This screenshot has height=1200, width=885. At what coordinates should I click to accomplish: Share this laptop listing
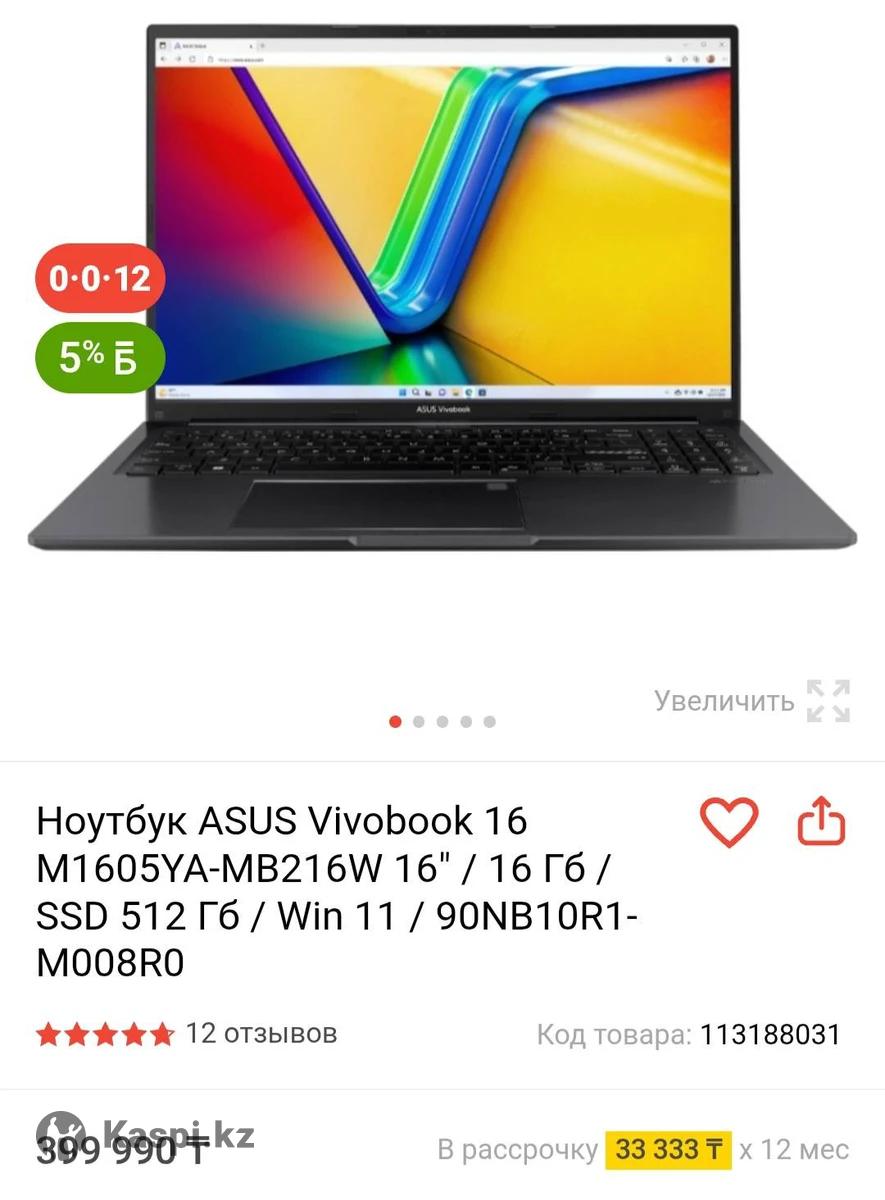[821, 822]
